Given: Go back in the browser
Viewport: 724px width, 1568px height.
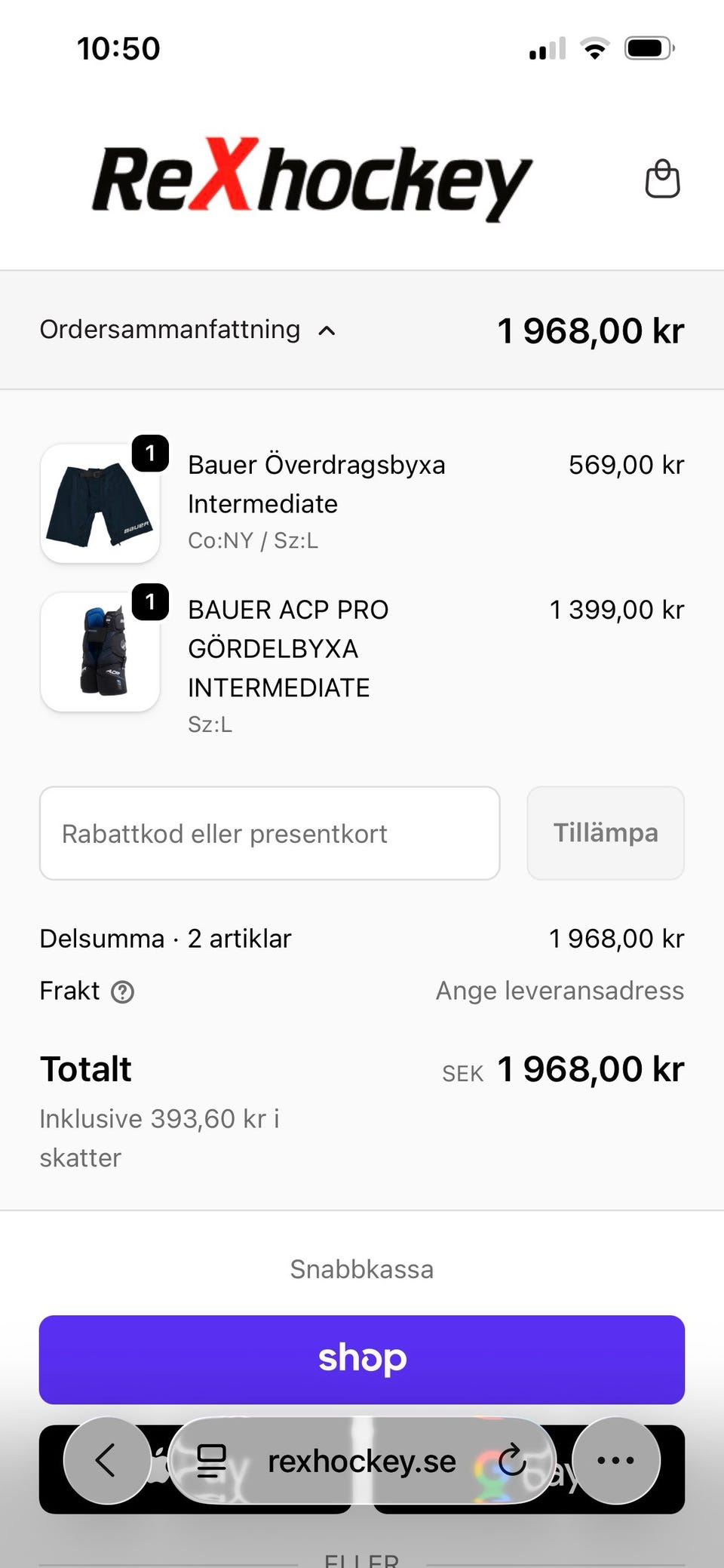Looking at the screenshot, I should coord(106,1460).
